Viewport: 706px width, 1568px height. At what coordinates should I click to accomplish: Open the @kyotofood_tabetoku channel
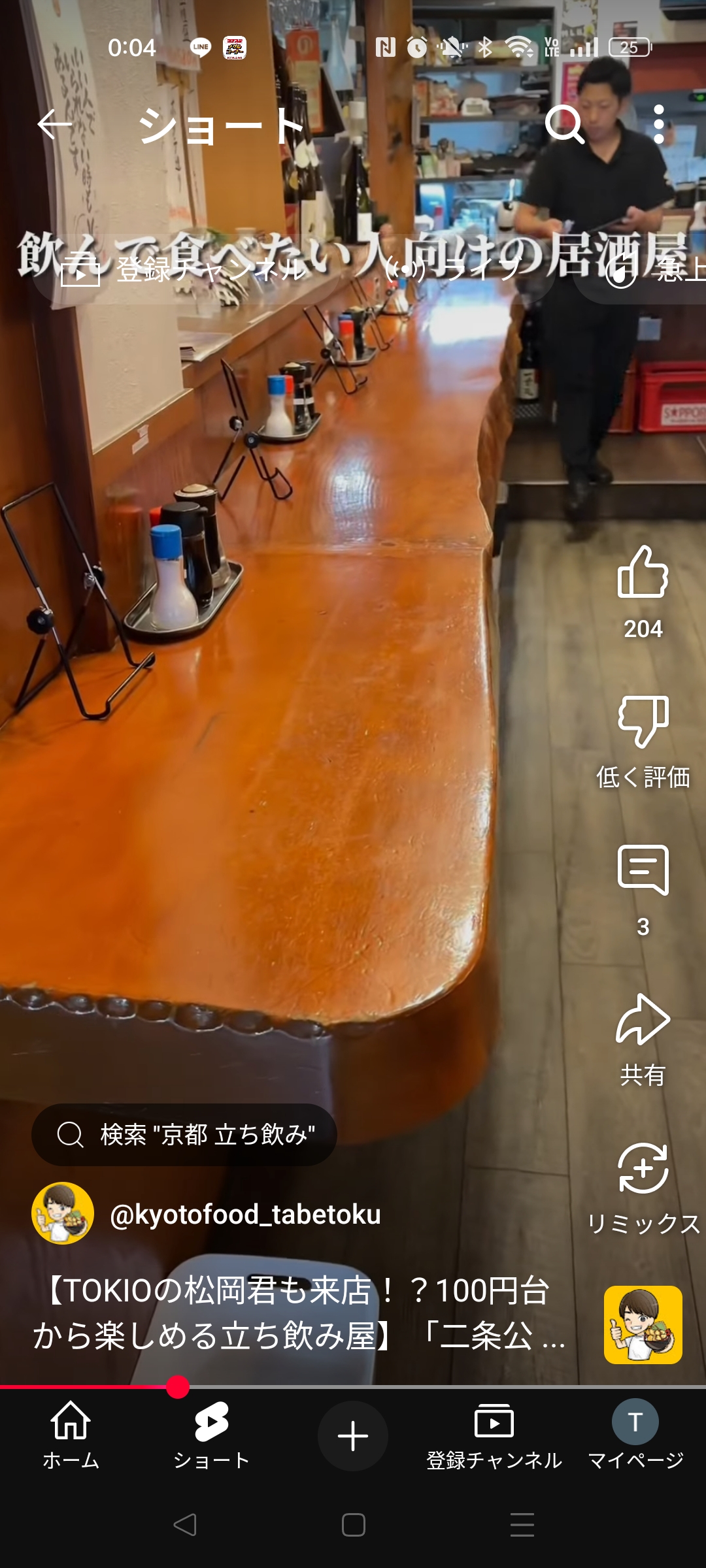244,1214
